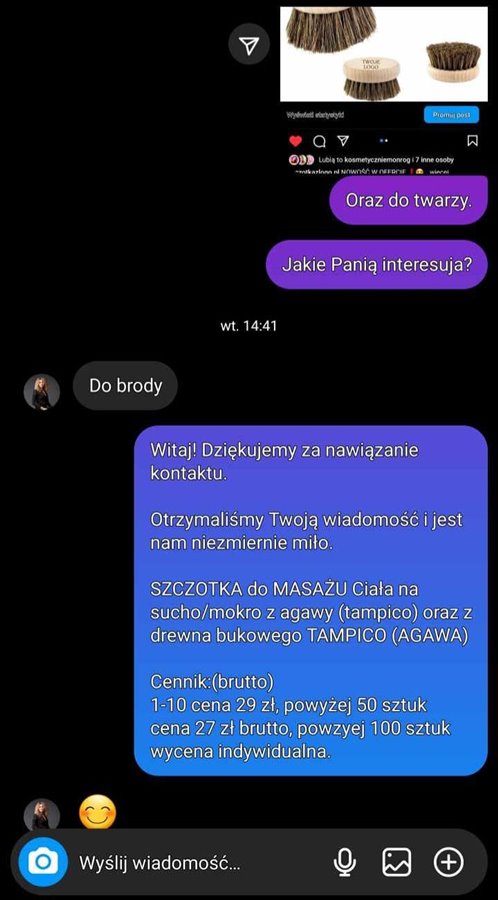Image resolution: width=498 pixels, height=900 pixels.
Task: Open the plus menu for more attachments
Action: pos(449,862)
